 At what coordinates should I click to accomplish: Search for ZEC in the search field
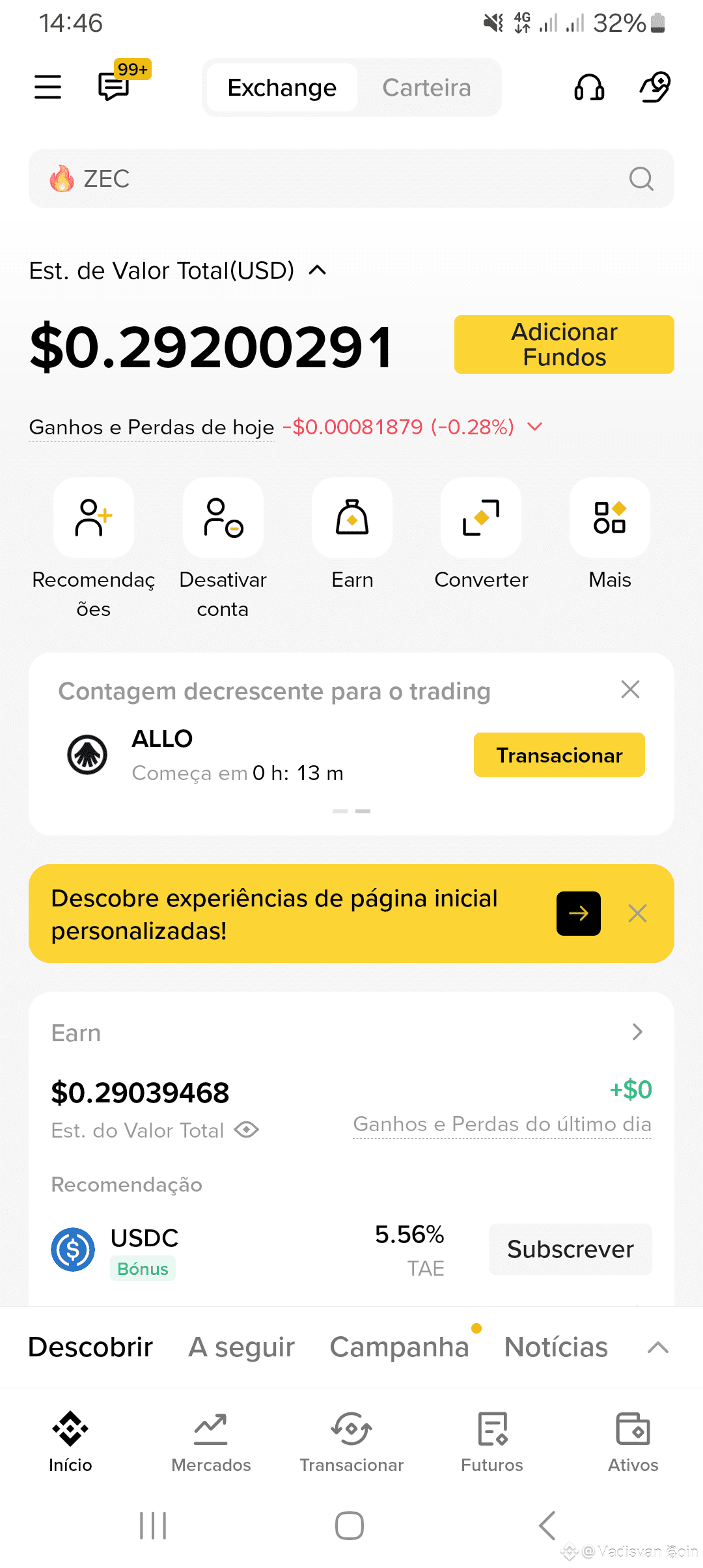pos(351,178)
